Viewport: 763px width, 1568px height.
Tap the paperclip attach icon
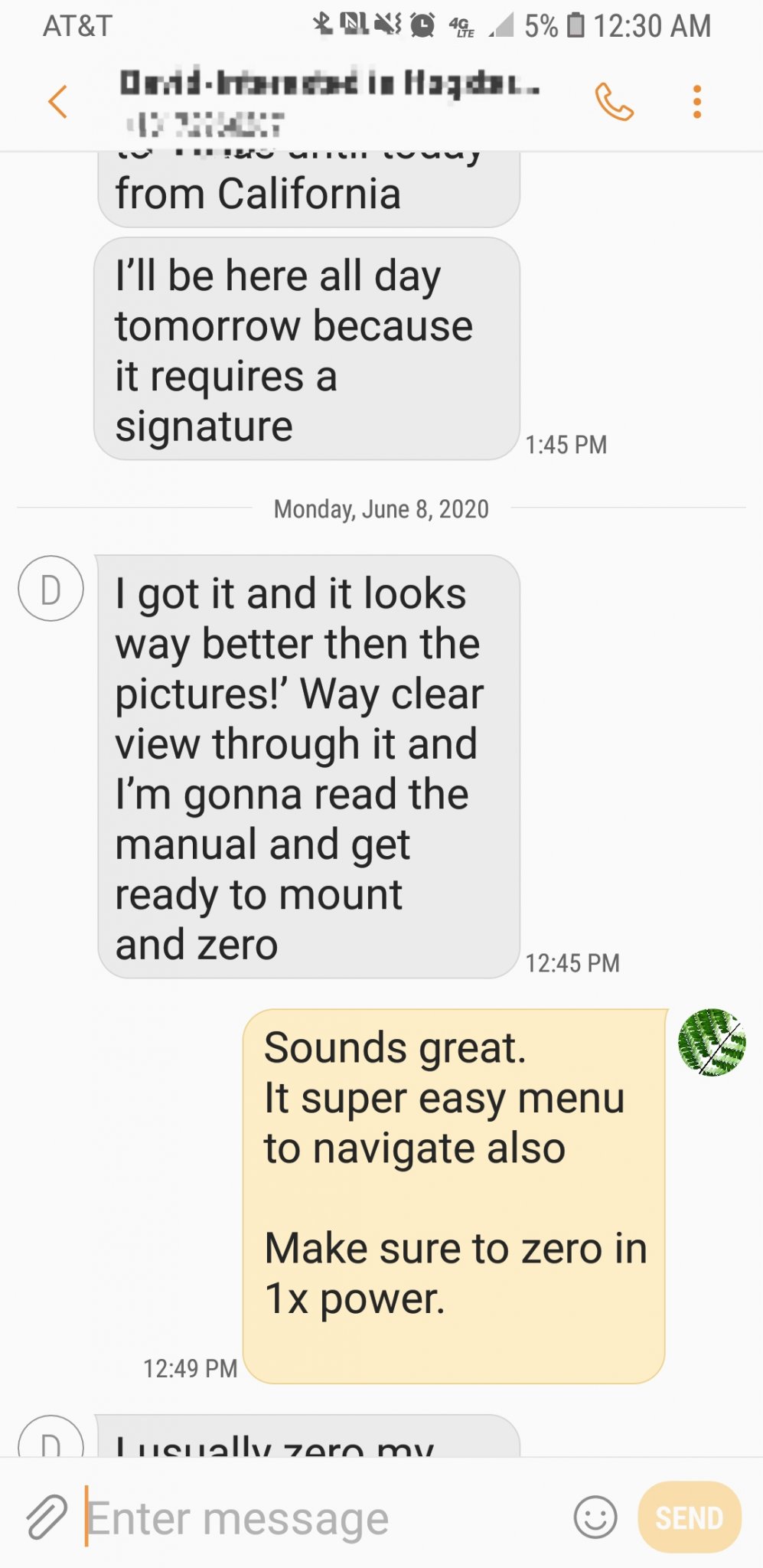[47, 1517]
